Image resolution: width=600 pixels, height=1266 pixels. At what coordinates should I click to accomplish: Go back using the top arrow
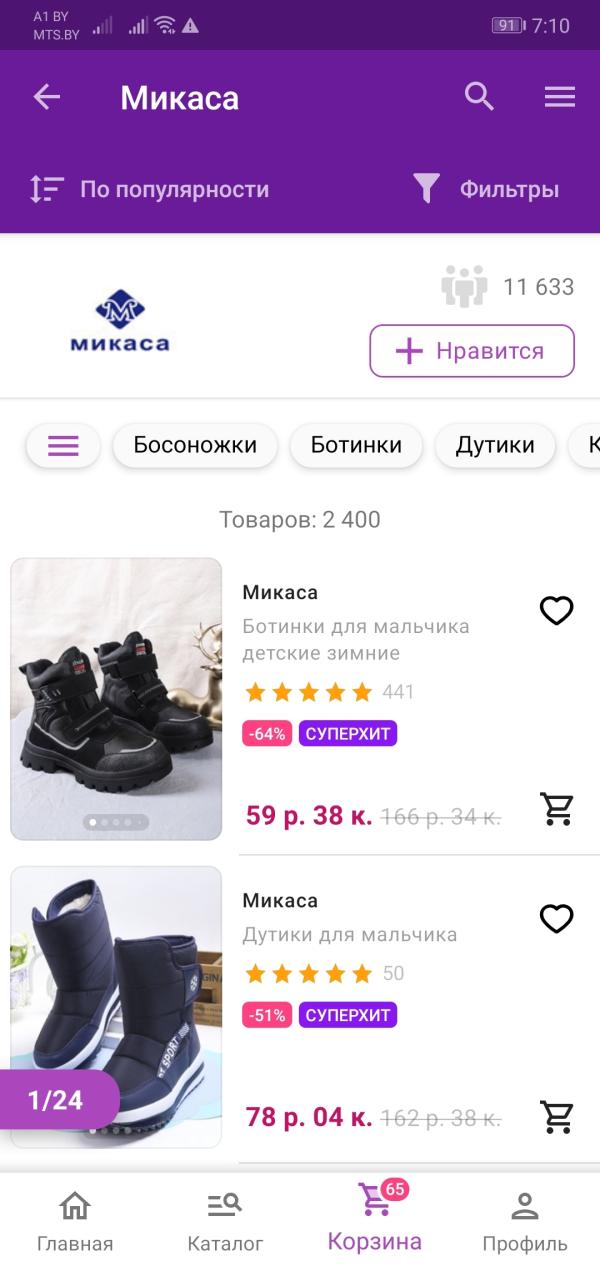pos(47,97)
